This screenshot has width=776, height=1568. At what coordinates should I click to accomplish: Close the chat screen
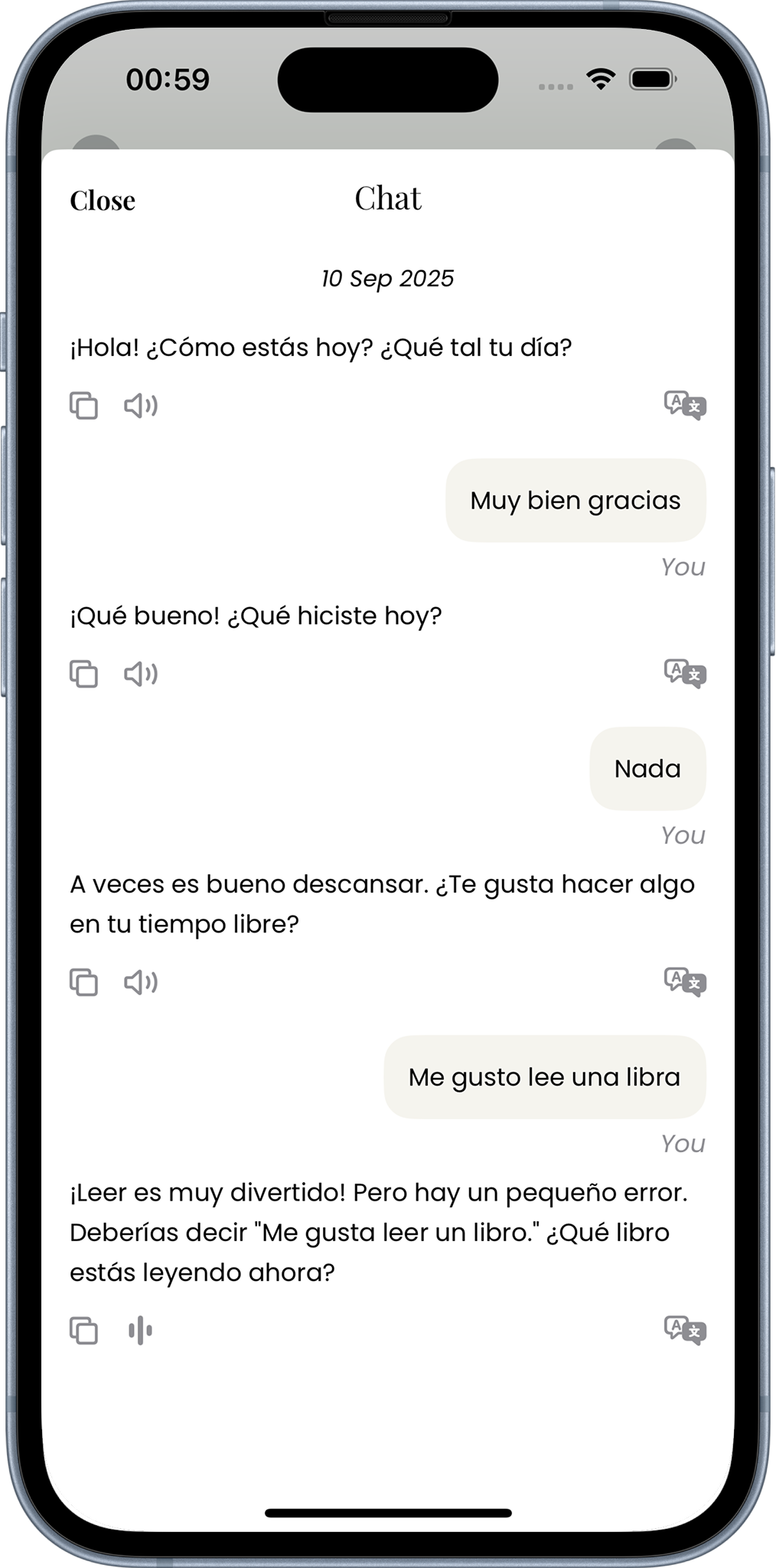pos(103,200)
